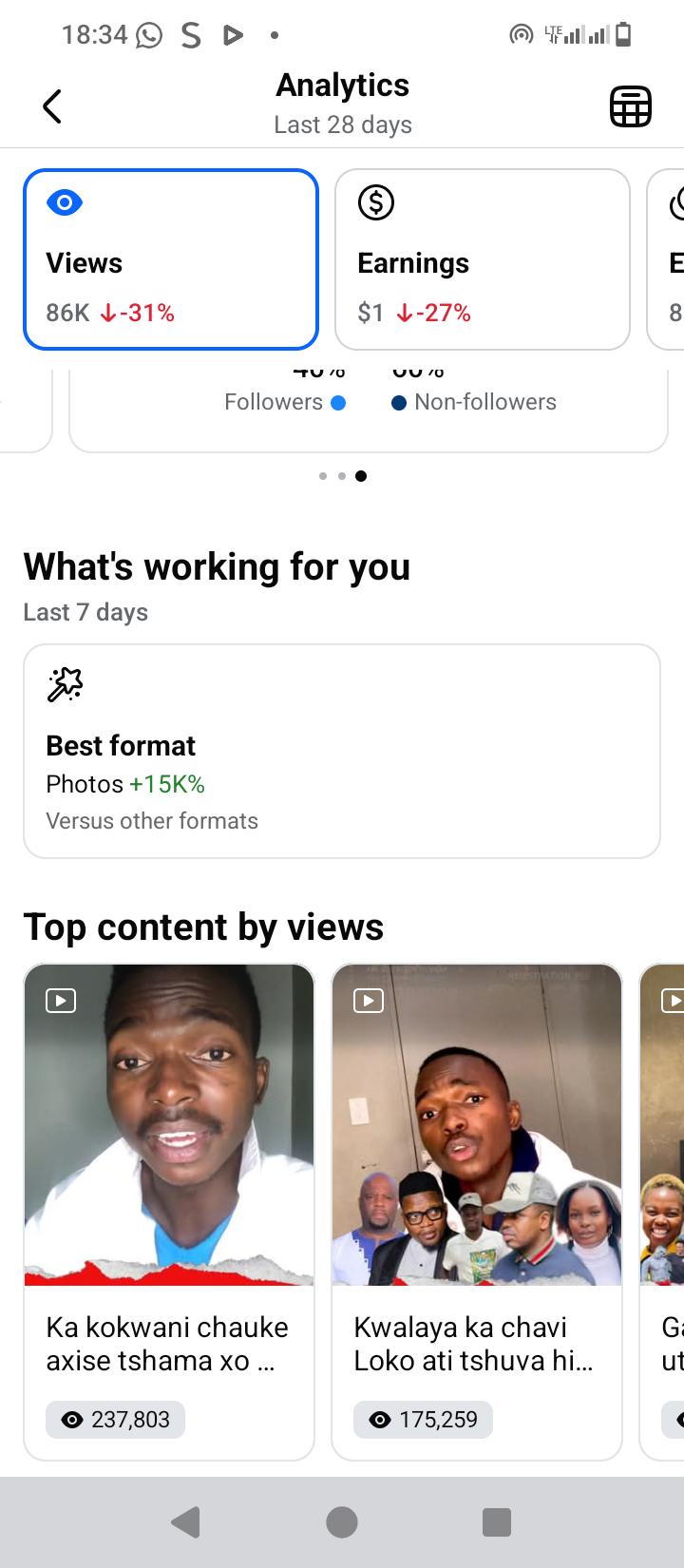This screenshot has width=684, height=1568.
Task: Open video Ka kokwani chauke axise tshama
Action: [x=169, y=1211]
